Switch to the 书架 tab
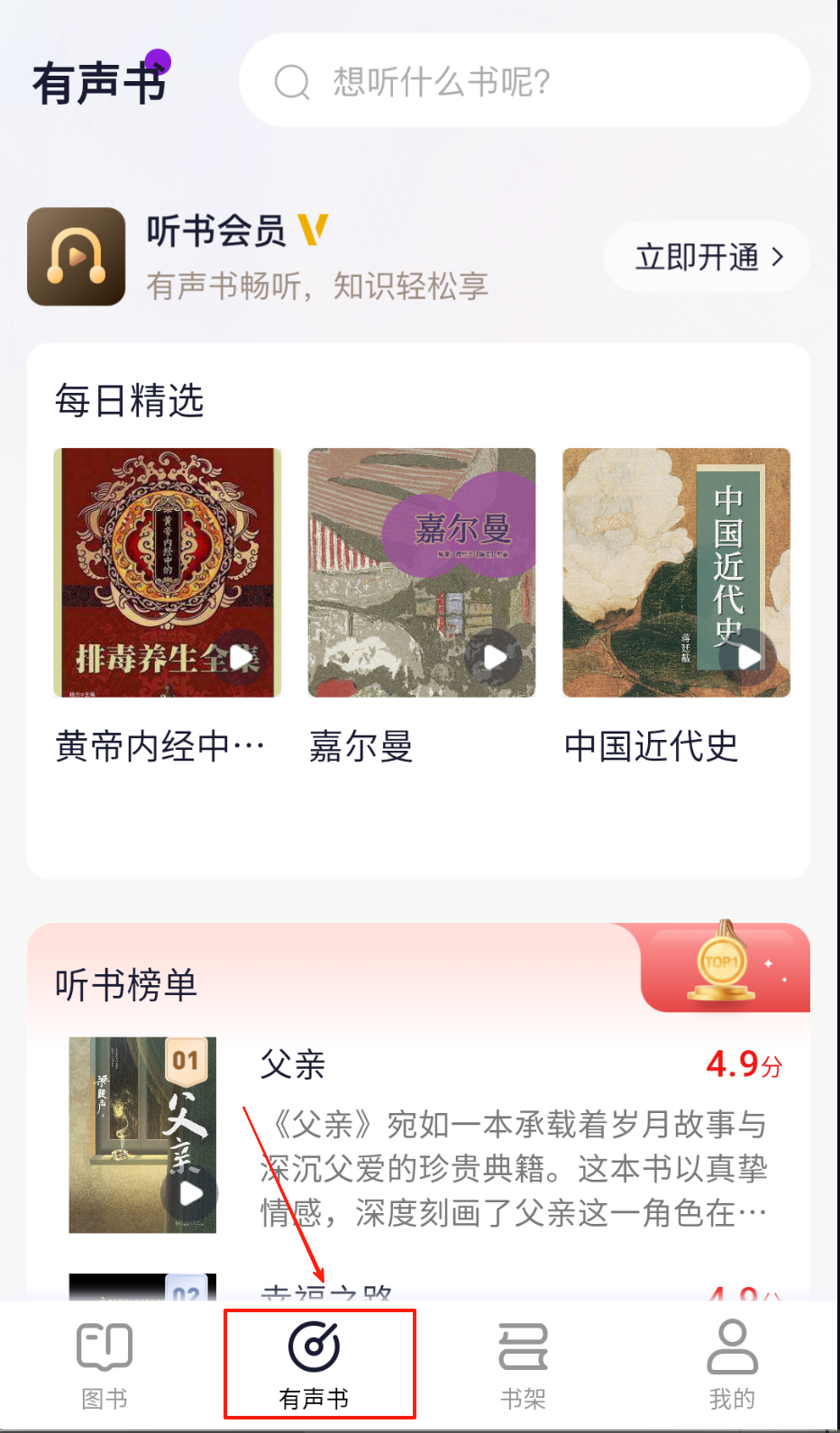Image resolution: width=840 pixels, height=1433 pixels. (x=522, y=1364)
